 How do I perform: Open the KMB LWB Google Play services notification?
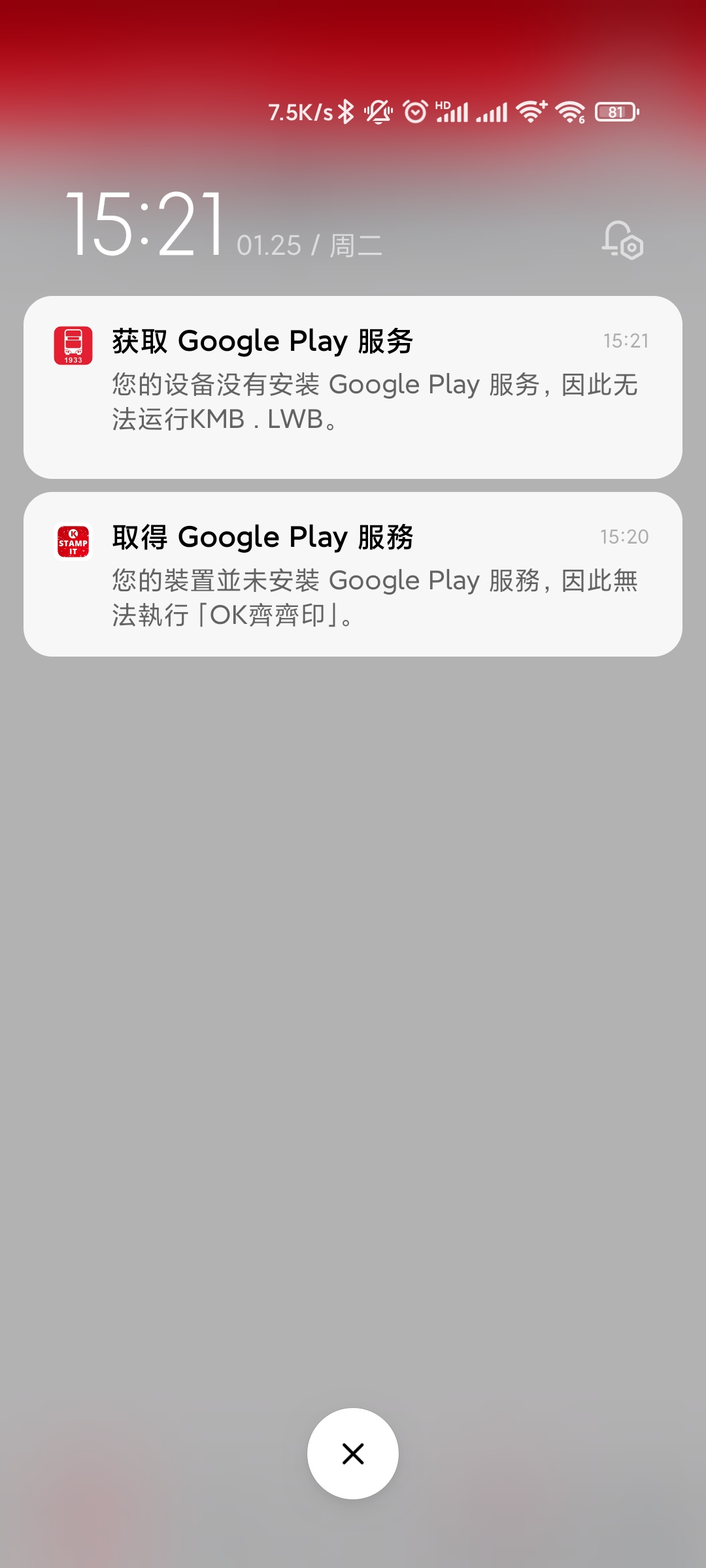(353, 387)
